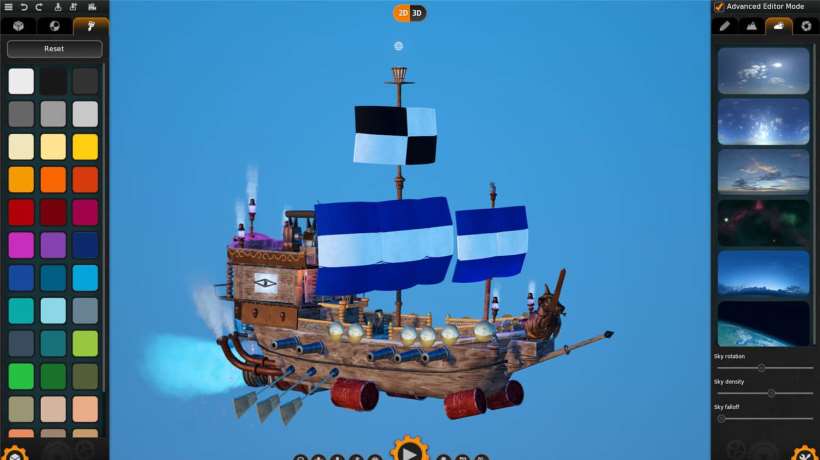Select the white color swatch
Viewport: 820px width, 460px height.
pyautogui.click(x=21, y=81)
